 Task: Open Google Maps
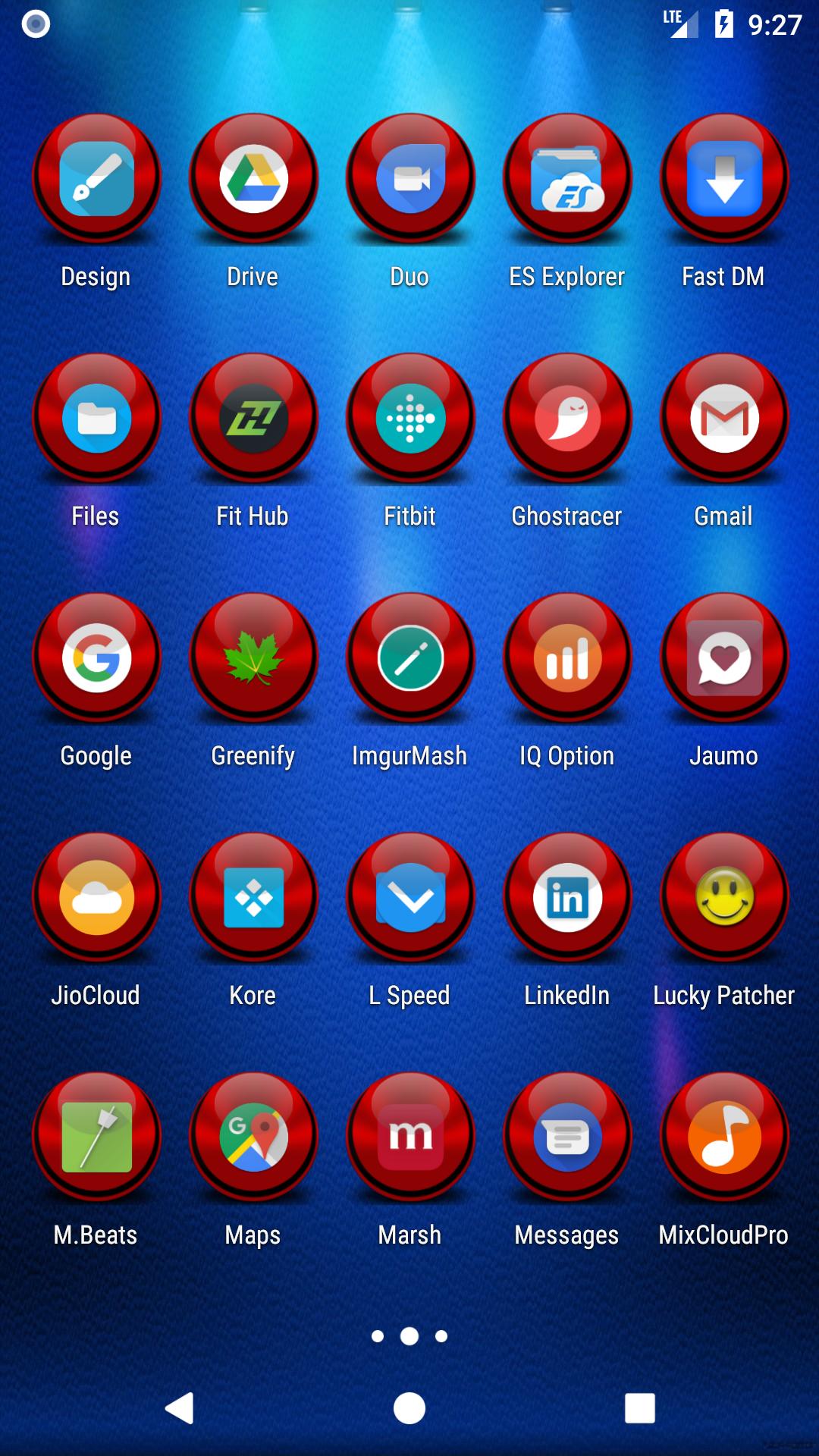coord(253,1137)
